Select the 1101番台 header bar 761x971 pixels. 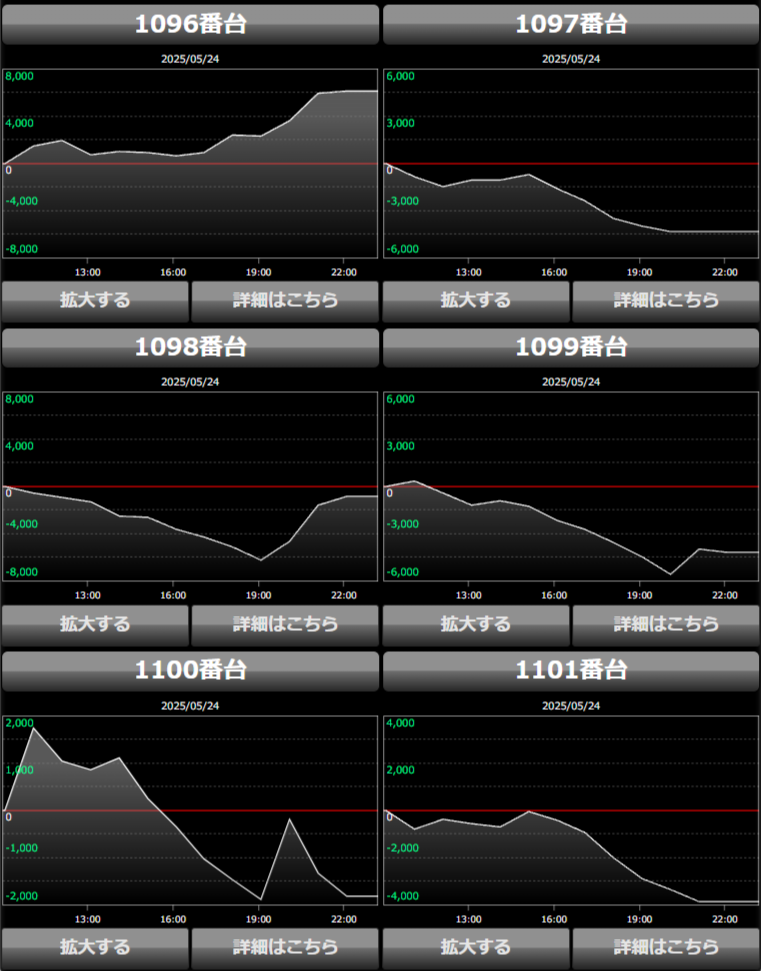click(x=571, y=671)
